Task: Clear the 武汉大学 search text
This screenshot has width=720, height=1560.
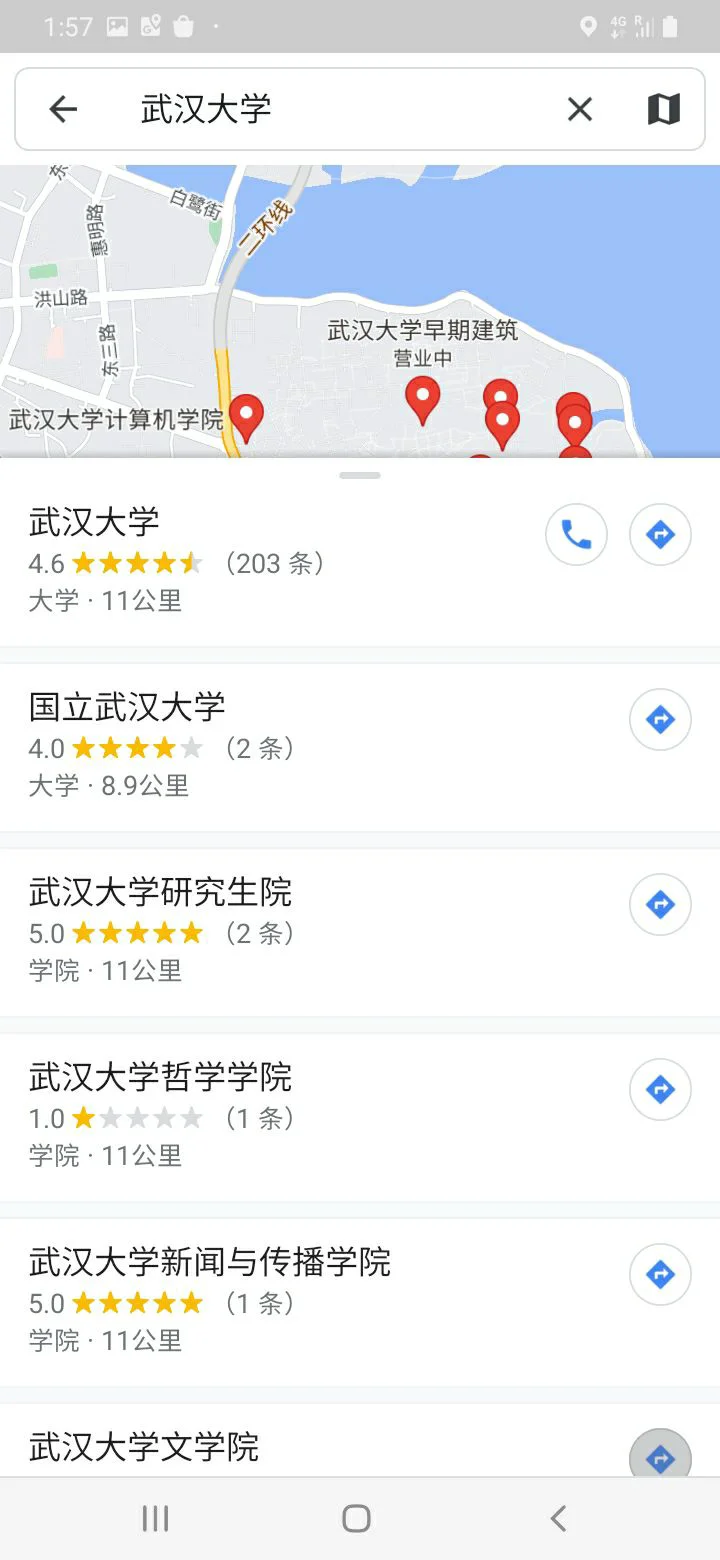Action: pyautogui.click(x=580, y=109)
